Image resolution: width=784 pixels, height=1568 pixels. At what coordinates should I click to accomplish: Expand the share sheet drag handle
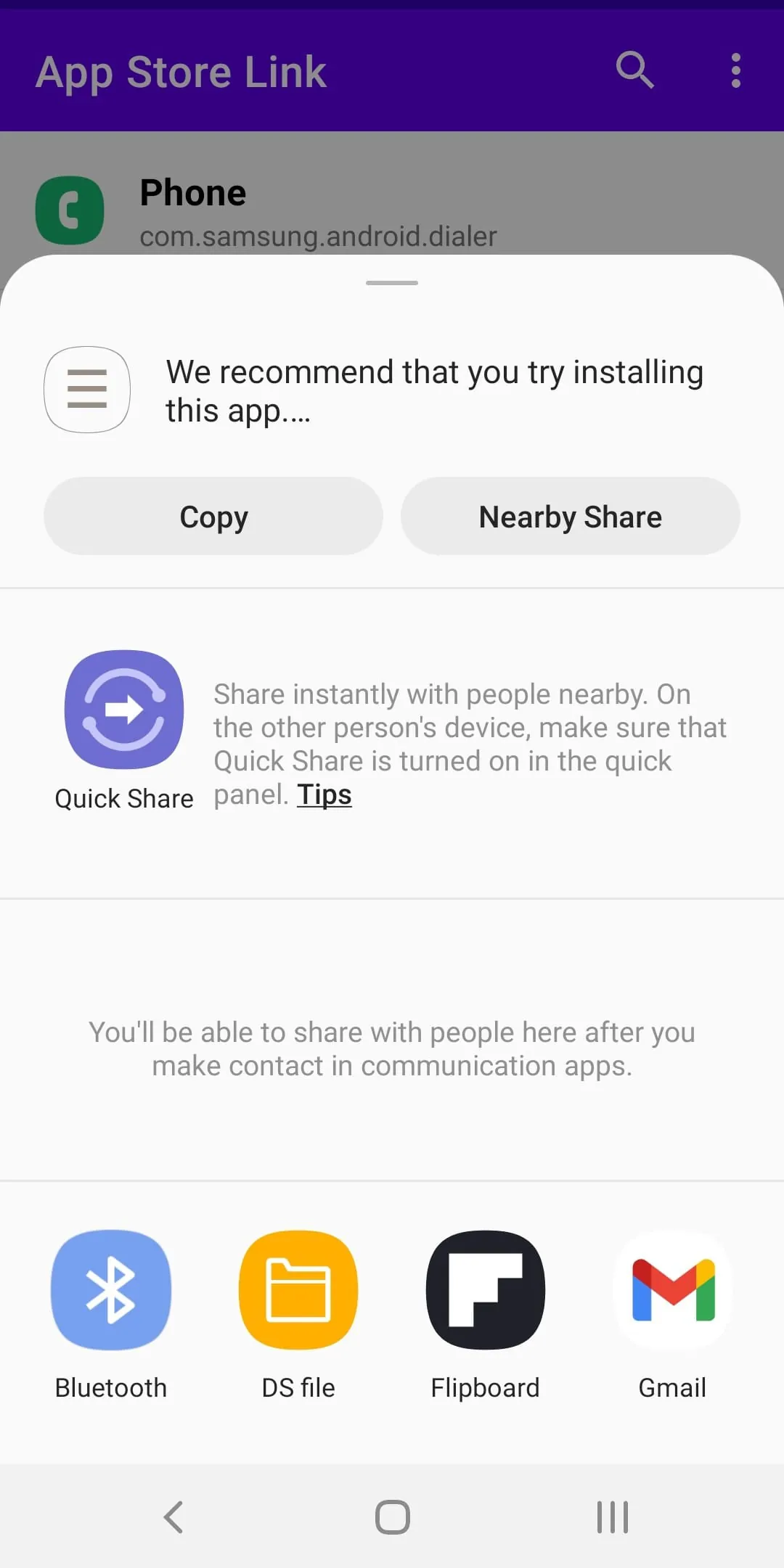pos(392,283)
